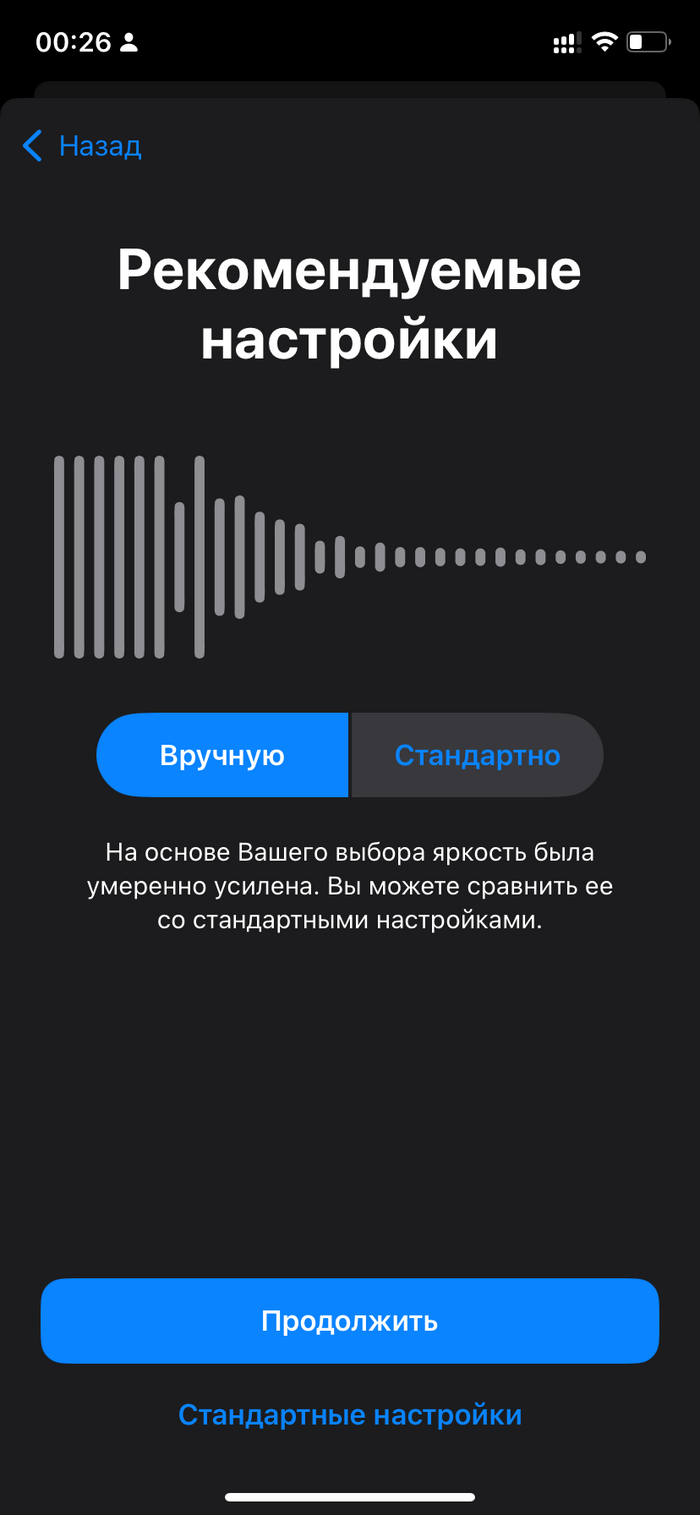The image size is (700, 1515).
Task: Tap the Продолжить button
Action: click(350, 1320)
